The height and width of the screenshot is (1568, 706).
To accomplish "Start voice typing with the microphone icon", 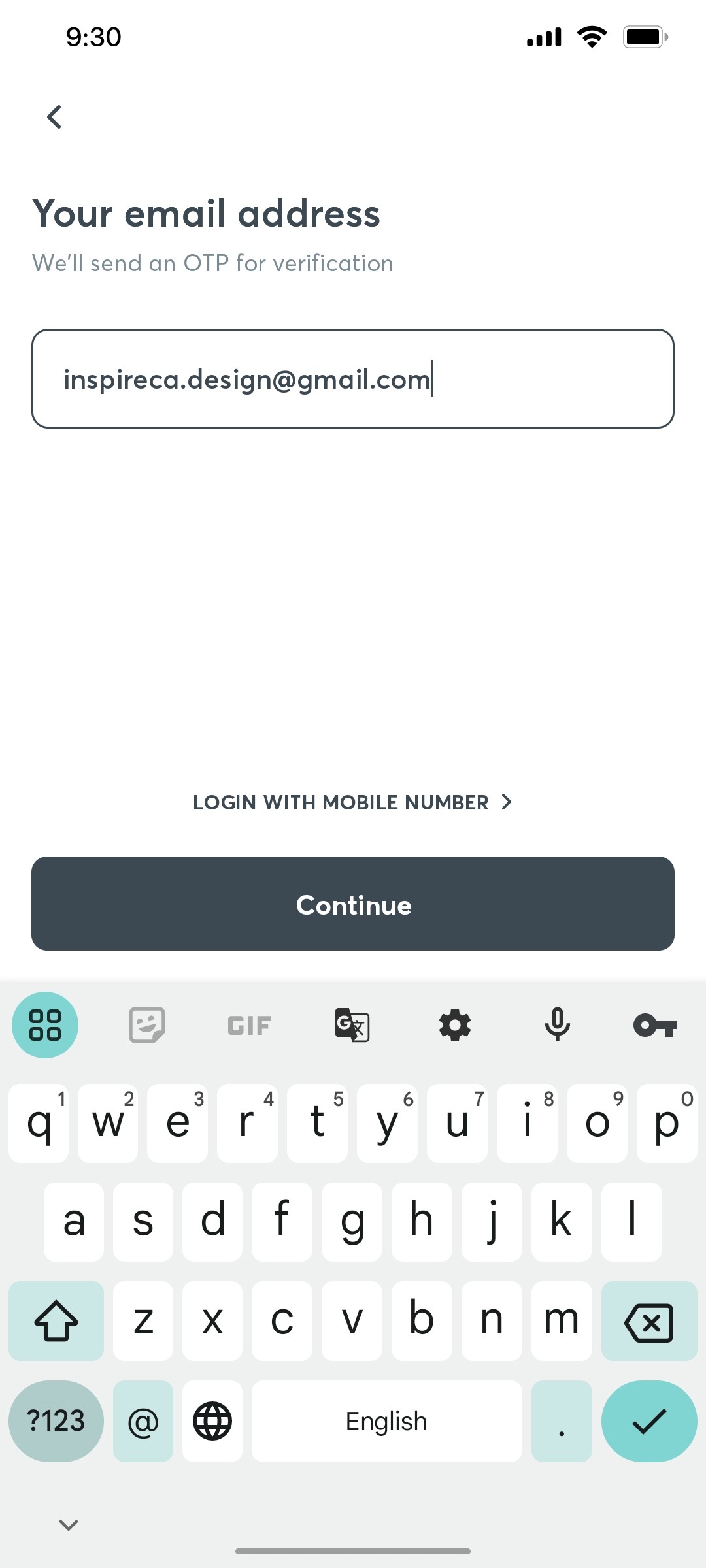I will click(x=558, y=1024).
